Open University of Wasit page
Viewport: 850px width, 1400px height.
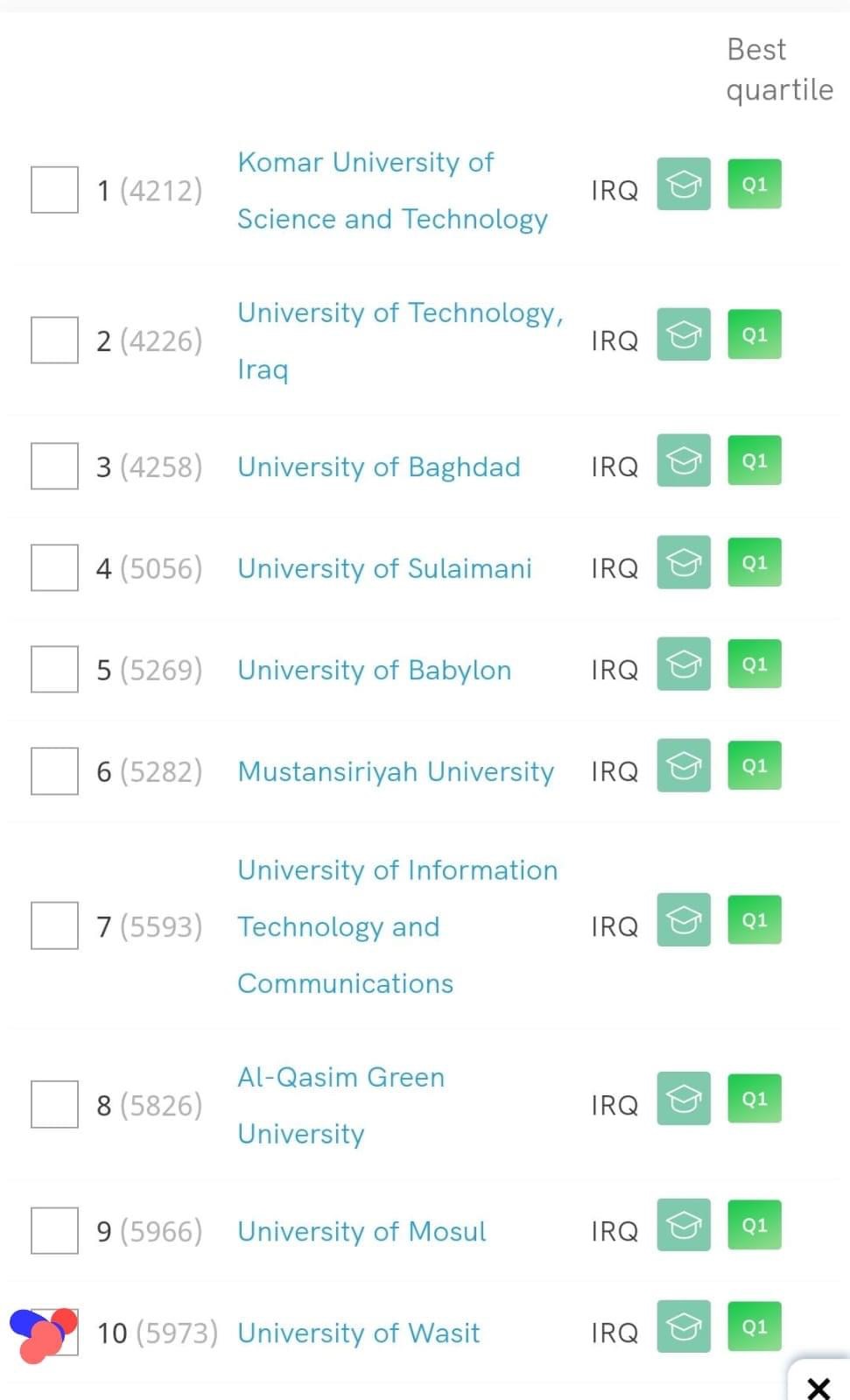pyautogui.click(x=358, y=1333)
